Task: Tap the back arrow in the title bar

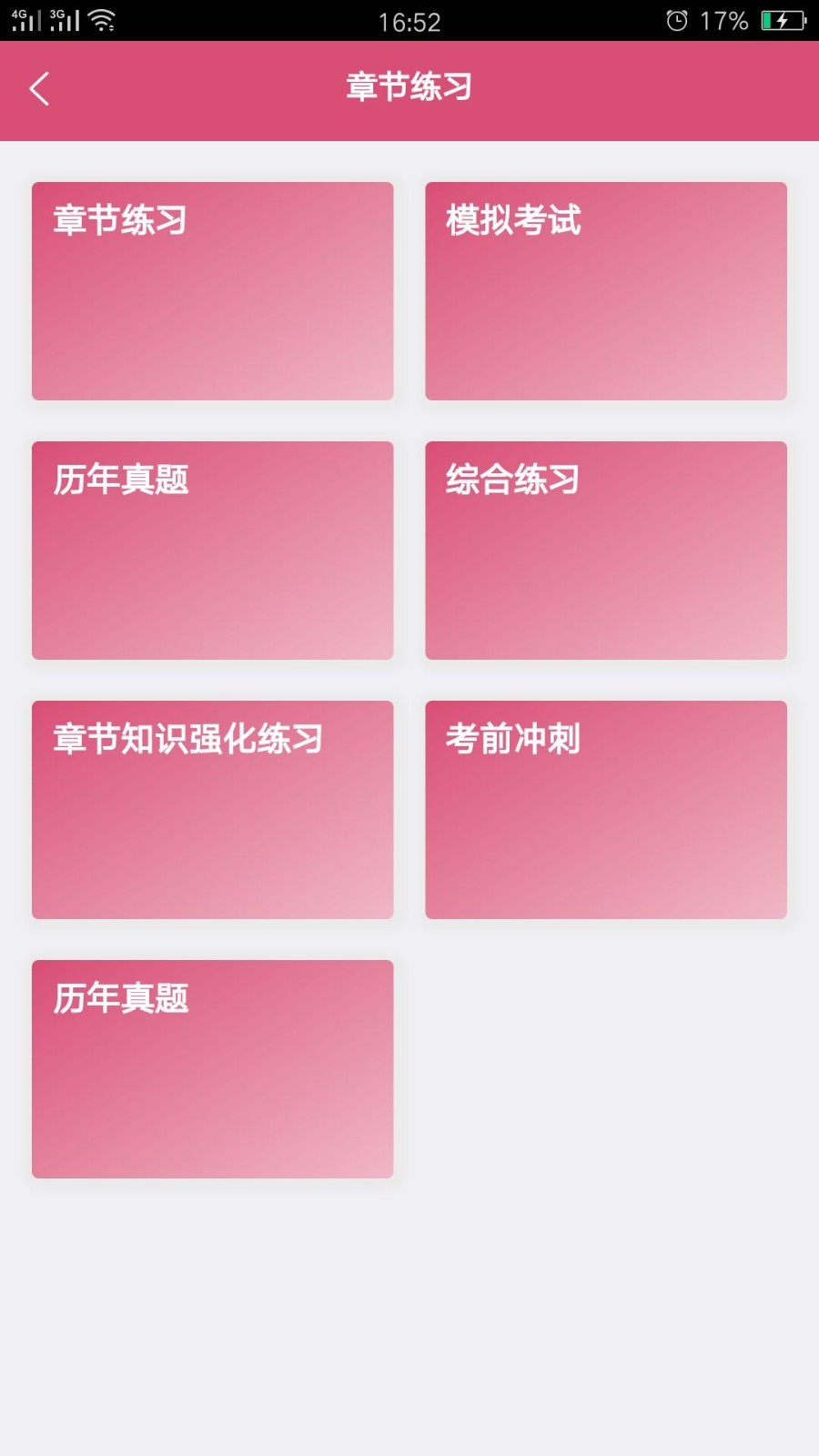Action: tap(38, 88)
